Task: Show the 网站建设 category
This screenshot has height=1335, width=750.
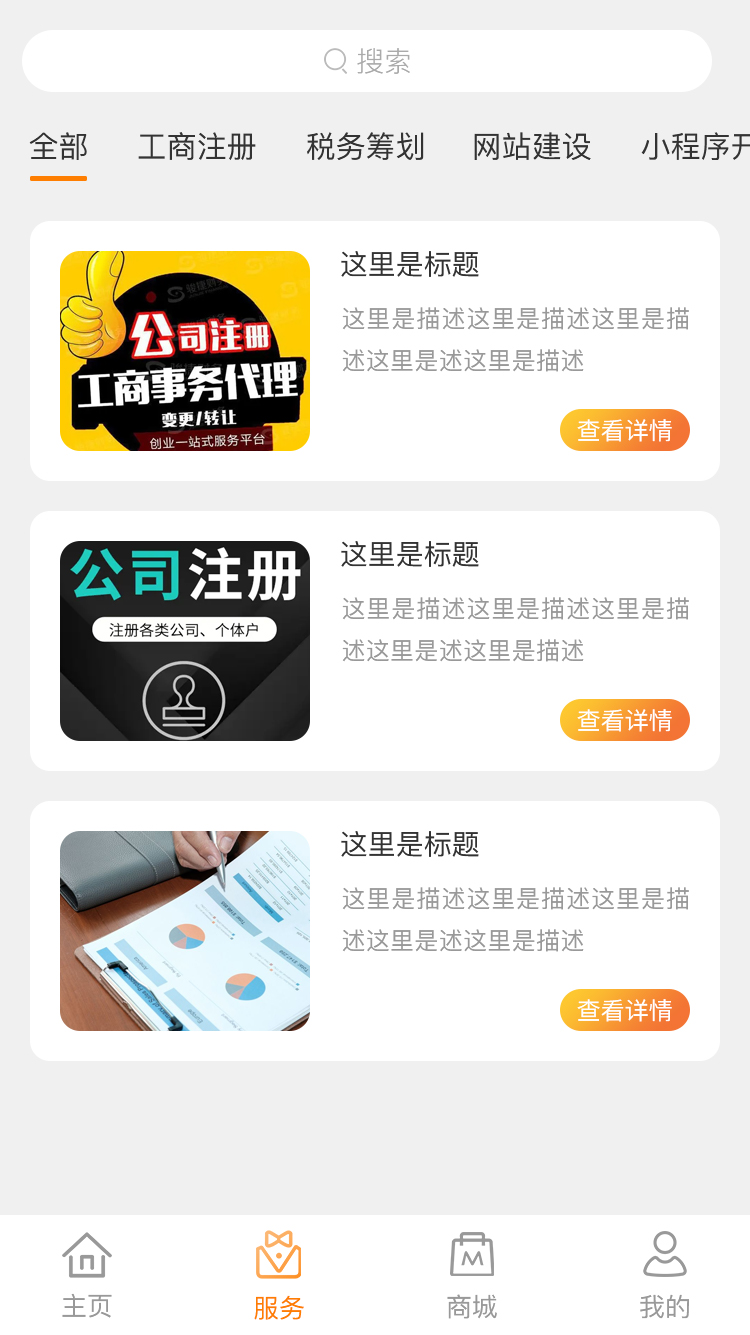Action: pyautogui.click(x=532, y=147)
